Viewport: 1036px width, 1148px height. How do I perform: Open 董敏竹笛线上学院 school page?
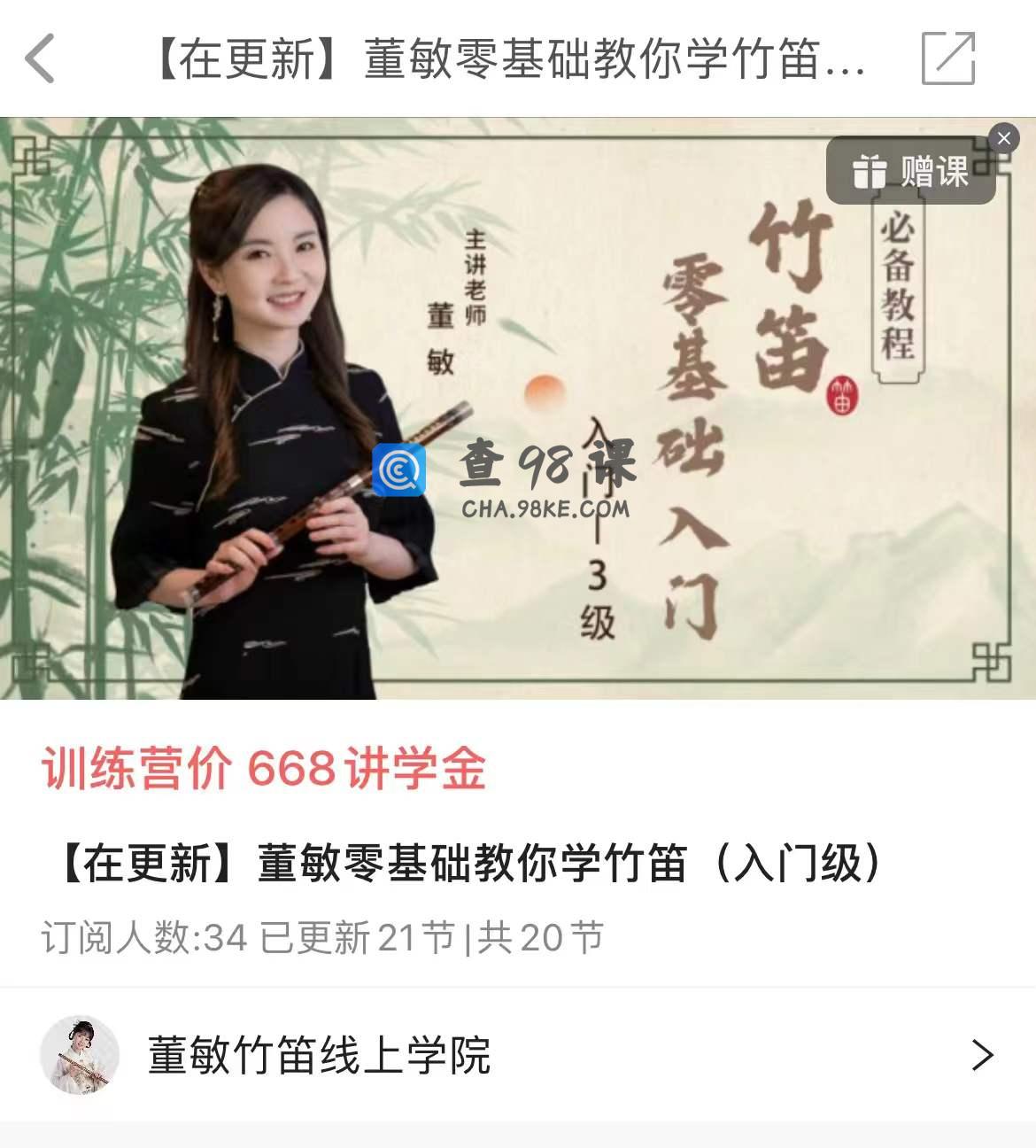pyautogui.click(x=518, y=1055)
